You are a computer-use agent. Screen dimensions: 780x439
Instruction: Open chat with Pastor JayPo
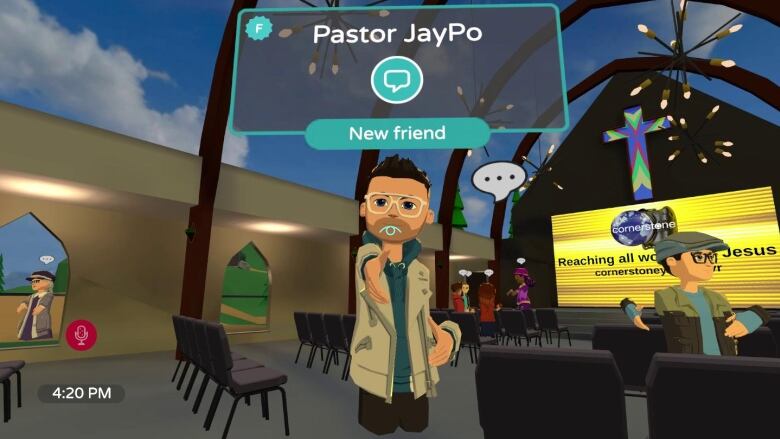click(x=396, y=80)
